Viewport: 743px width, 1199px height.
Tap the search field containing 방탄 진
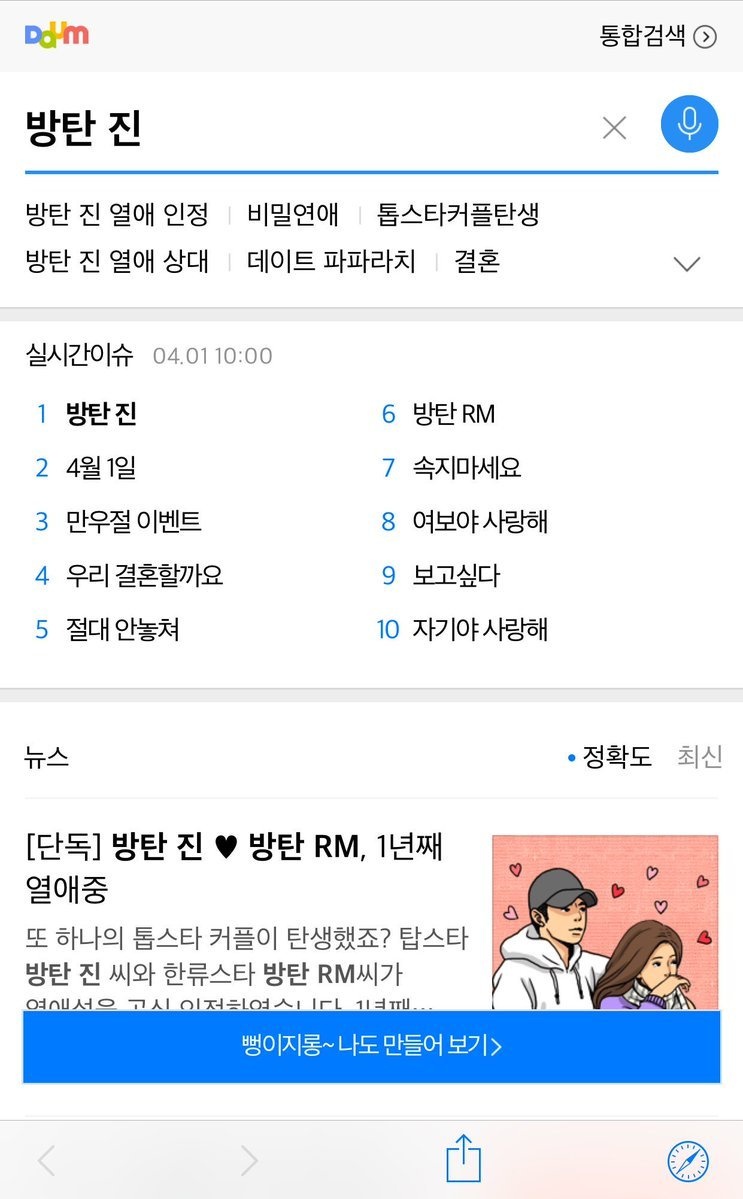click(x=300, y=128)
